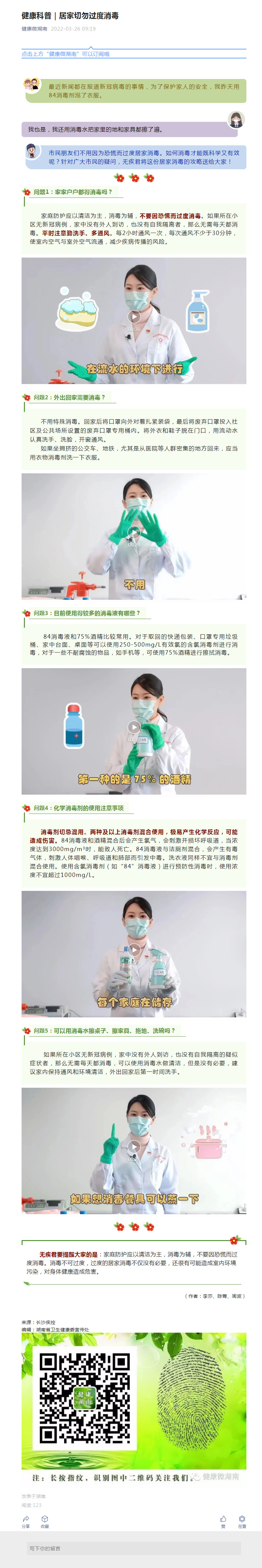
Task: Tap the 写下你的留言 comment field
Action: point(131,1548)
